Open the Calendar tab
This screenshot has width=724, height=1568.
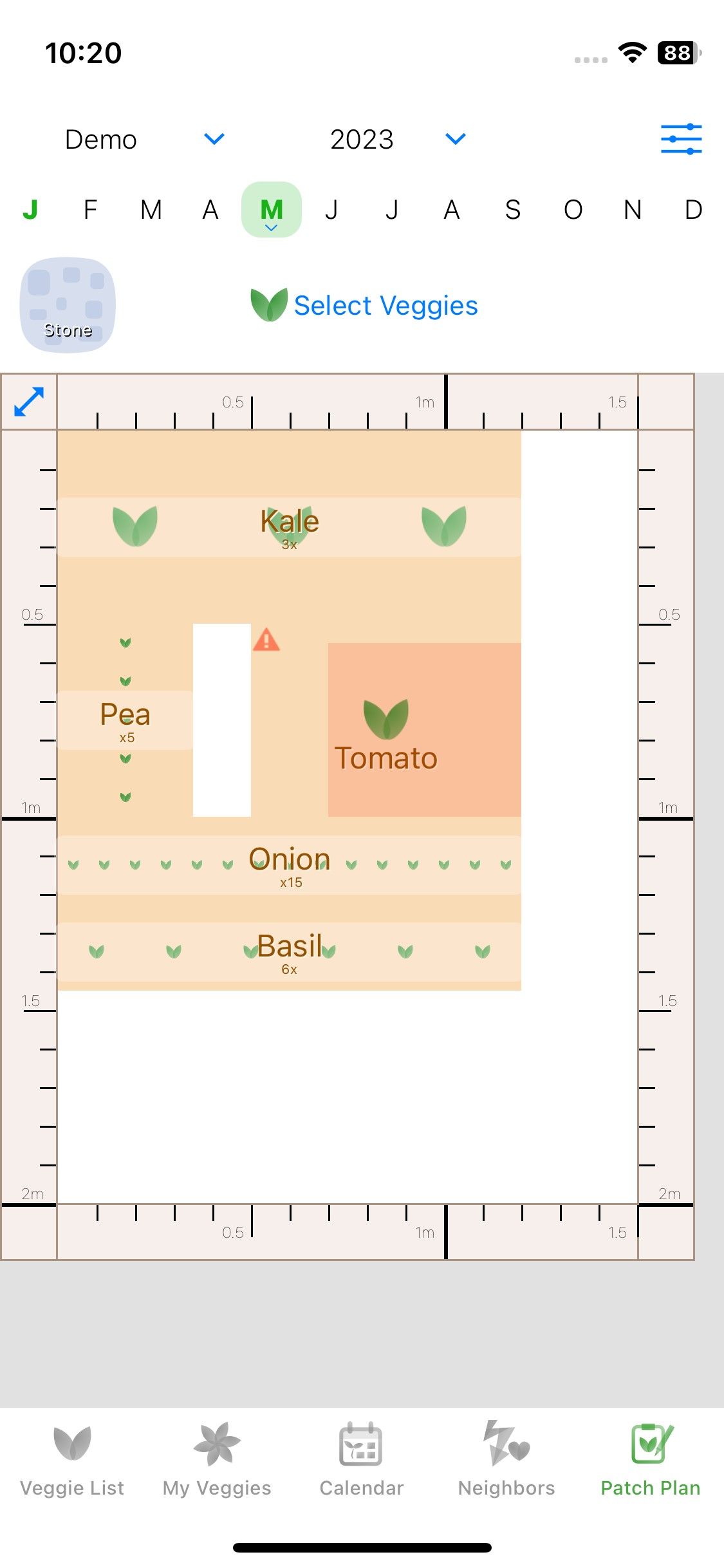coord(361,1460)
